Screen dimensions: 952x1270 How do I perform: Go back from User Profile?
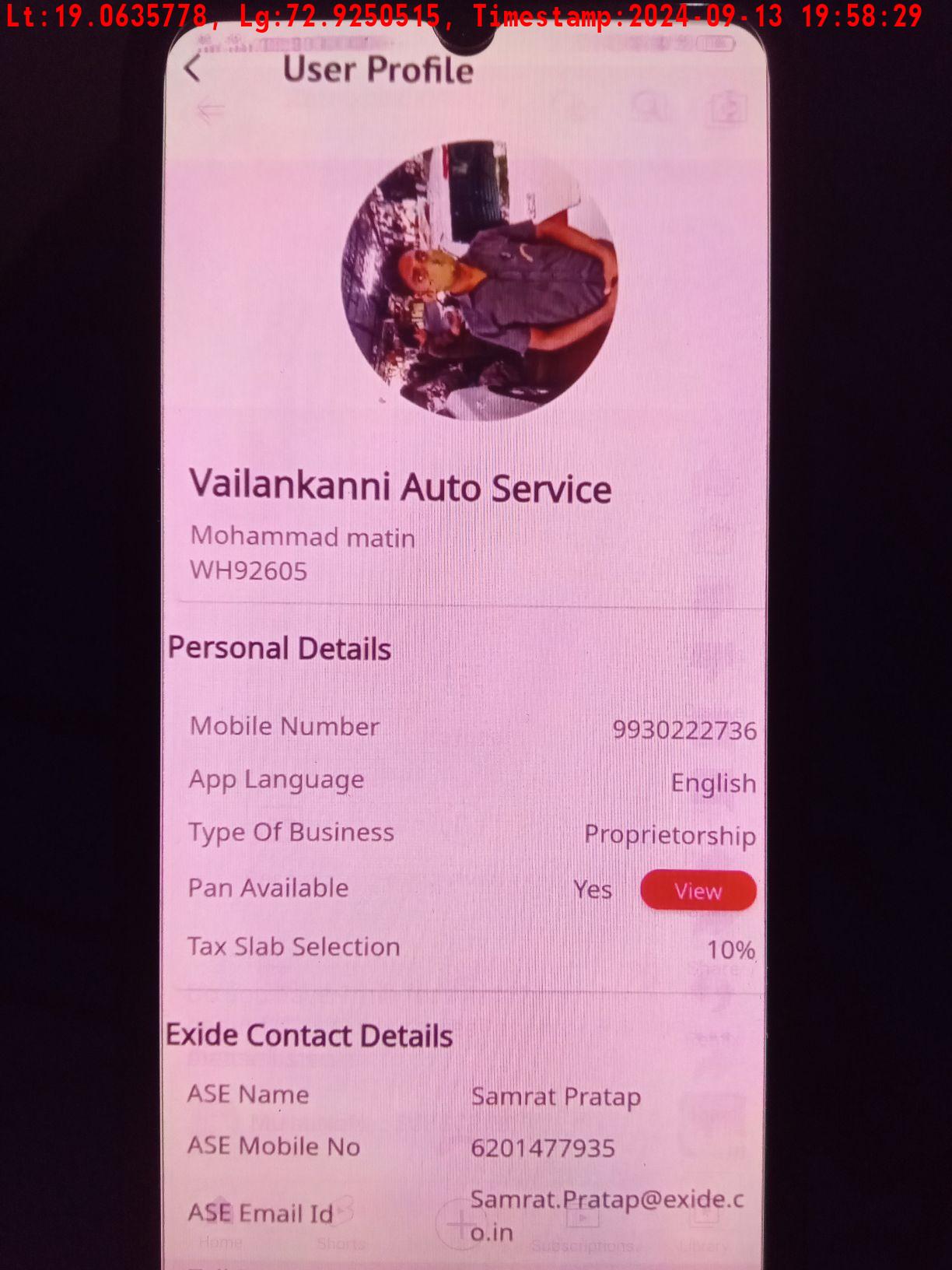(x=193, y=68)
